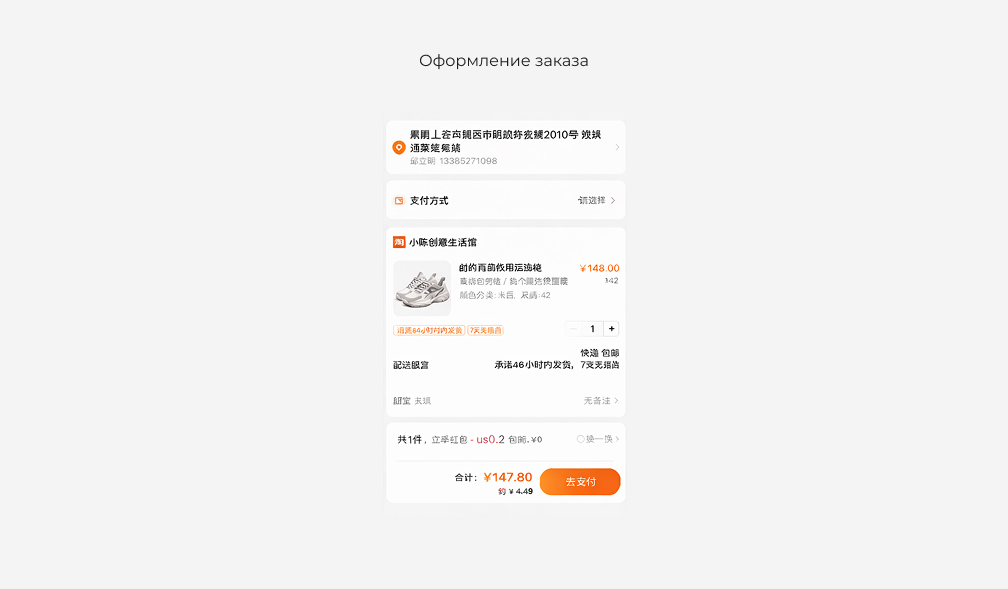The height and width of the screenshot is (589, 1008).
Task: Open the red packet discount options
Action: point(598,439)
